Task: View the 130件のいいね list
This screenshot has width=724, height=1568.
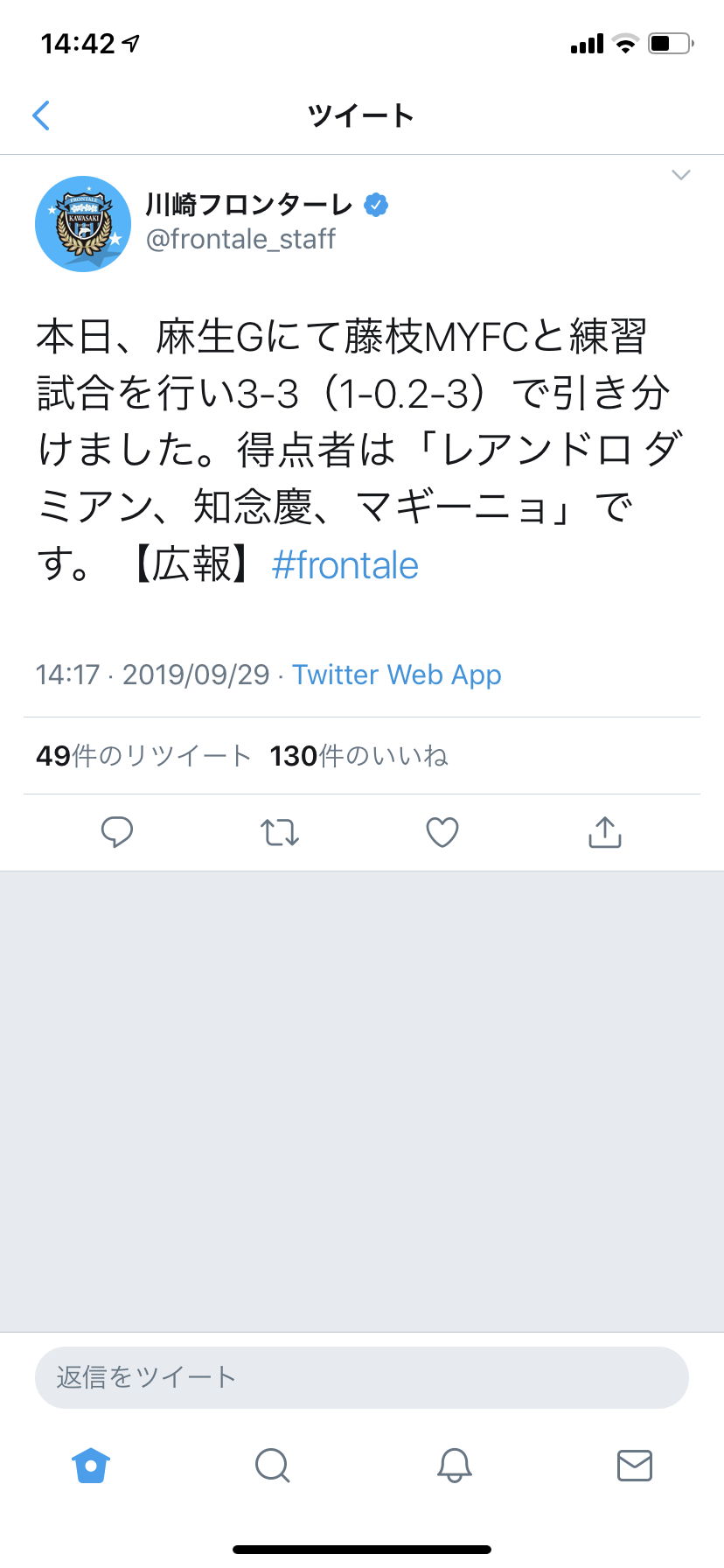Action: (x=359, y=756)
